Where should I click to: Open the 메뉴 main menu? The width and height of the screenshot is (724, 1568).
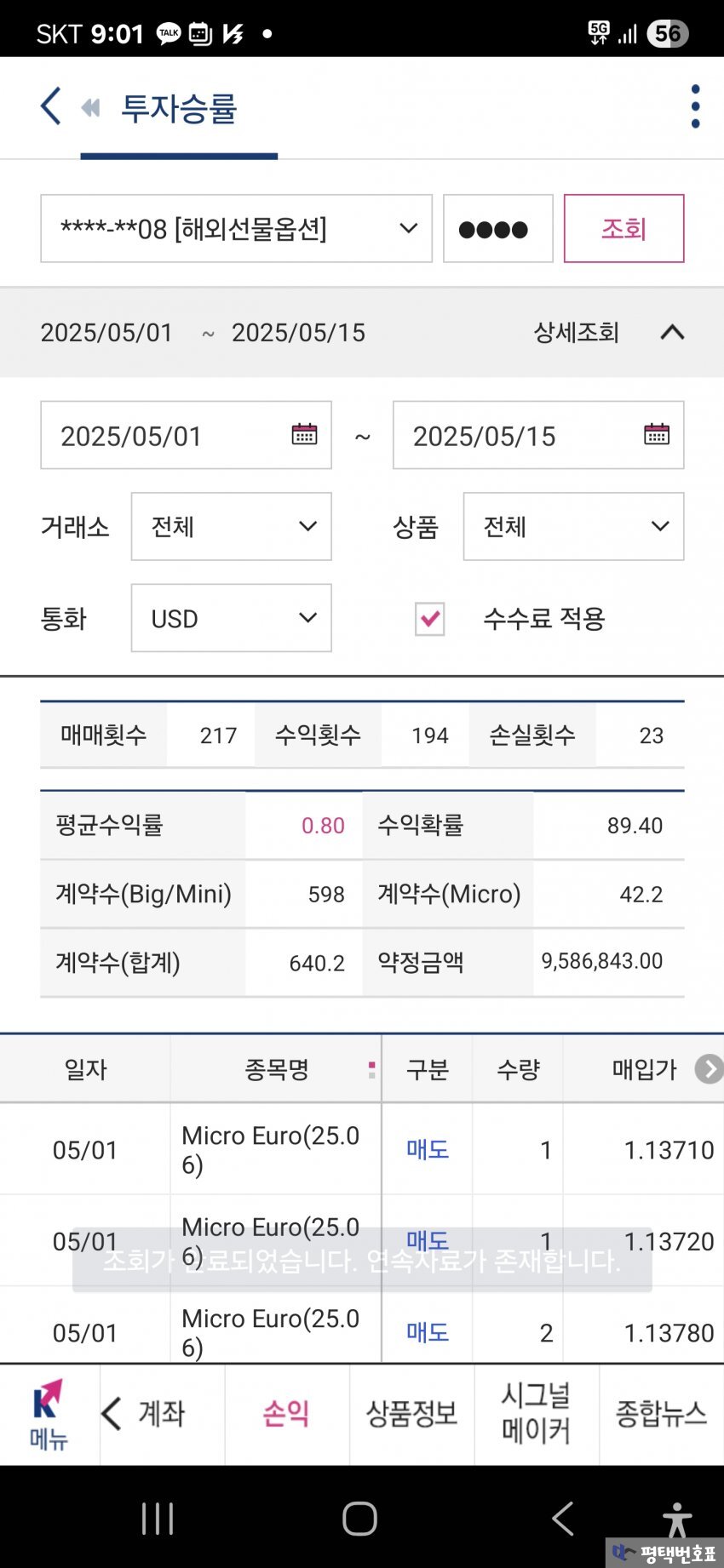pos(49,1415)
